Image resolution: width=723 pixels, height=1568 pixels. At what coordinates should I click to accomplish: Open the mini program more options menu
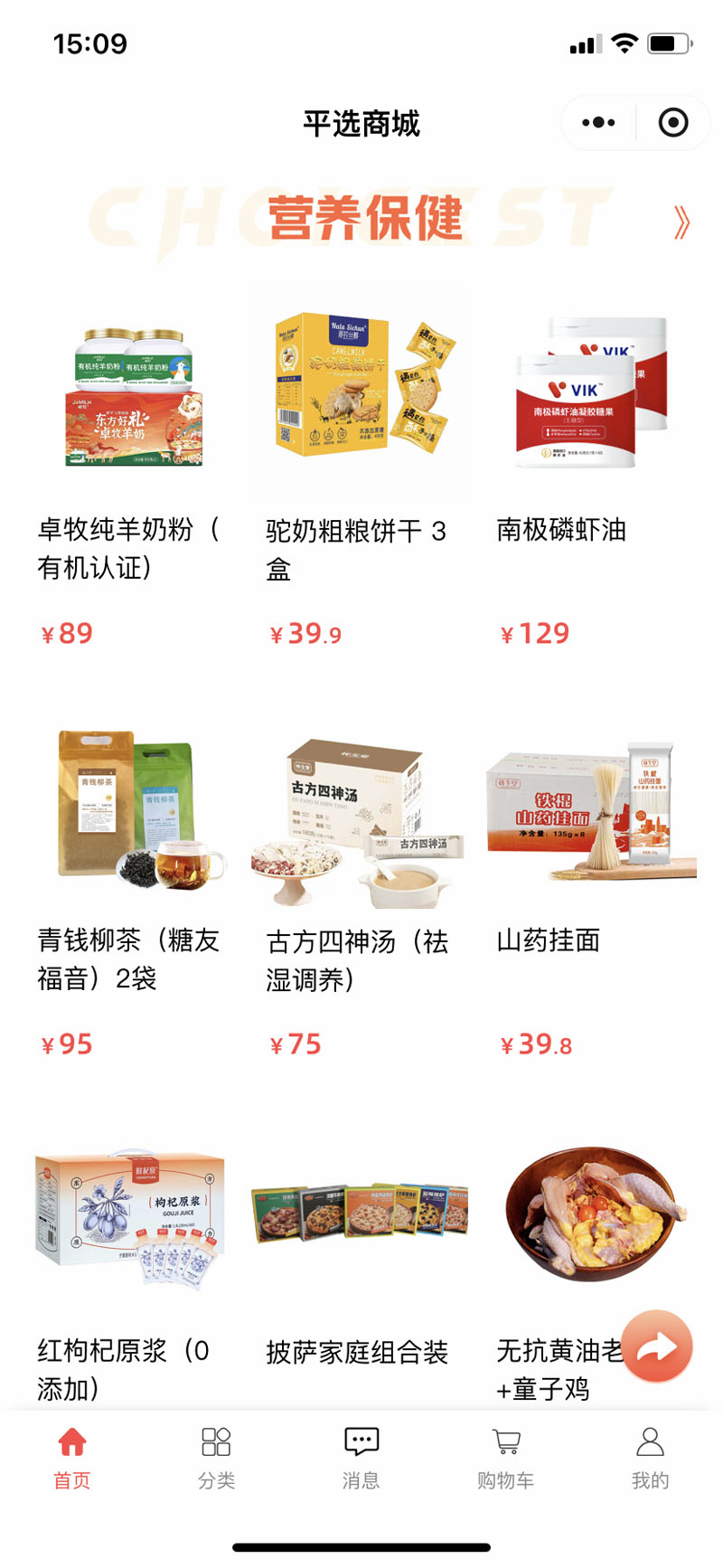pyautogui.click(x=598, y=123)
